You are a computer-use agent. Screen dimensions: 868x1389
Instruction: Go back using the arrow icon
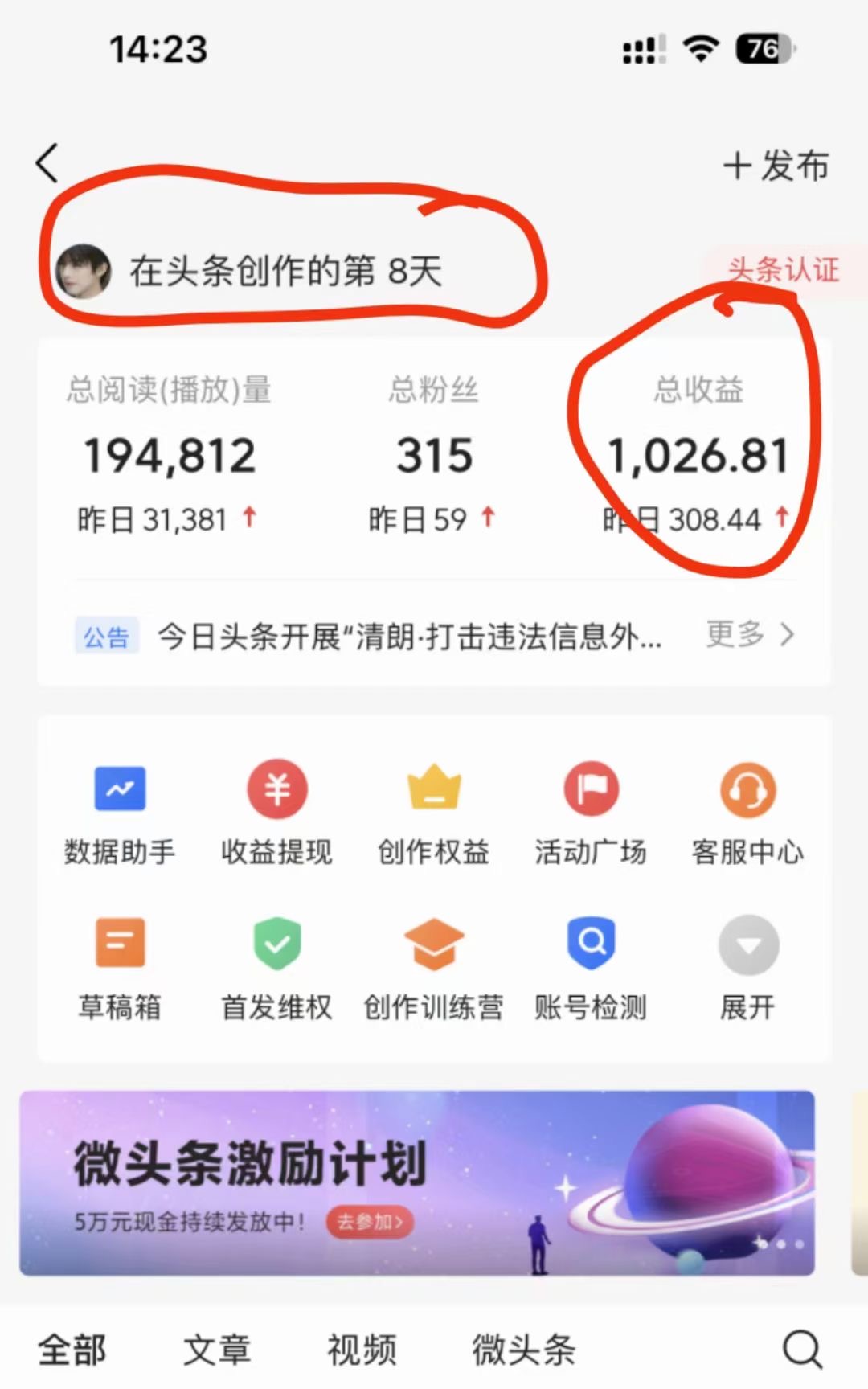pyautogui.click(x=48, y=164)
